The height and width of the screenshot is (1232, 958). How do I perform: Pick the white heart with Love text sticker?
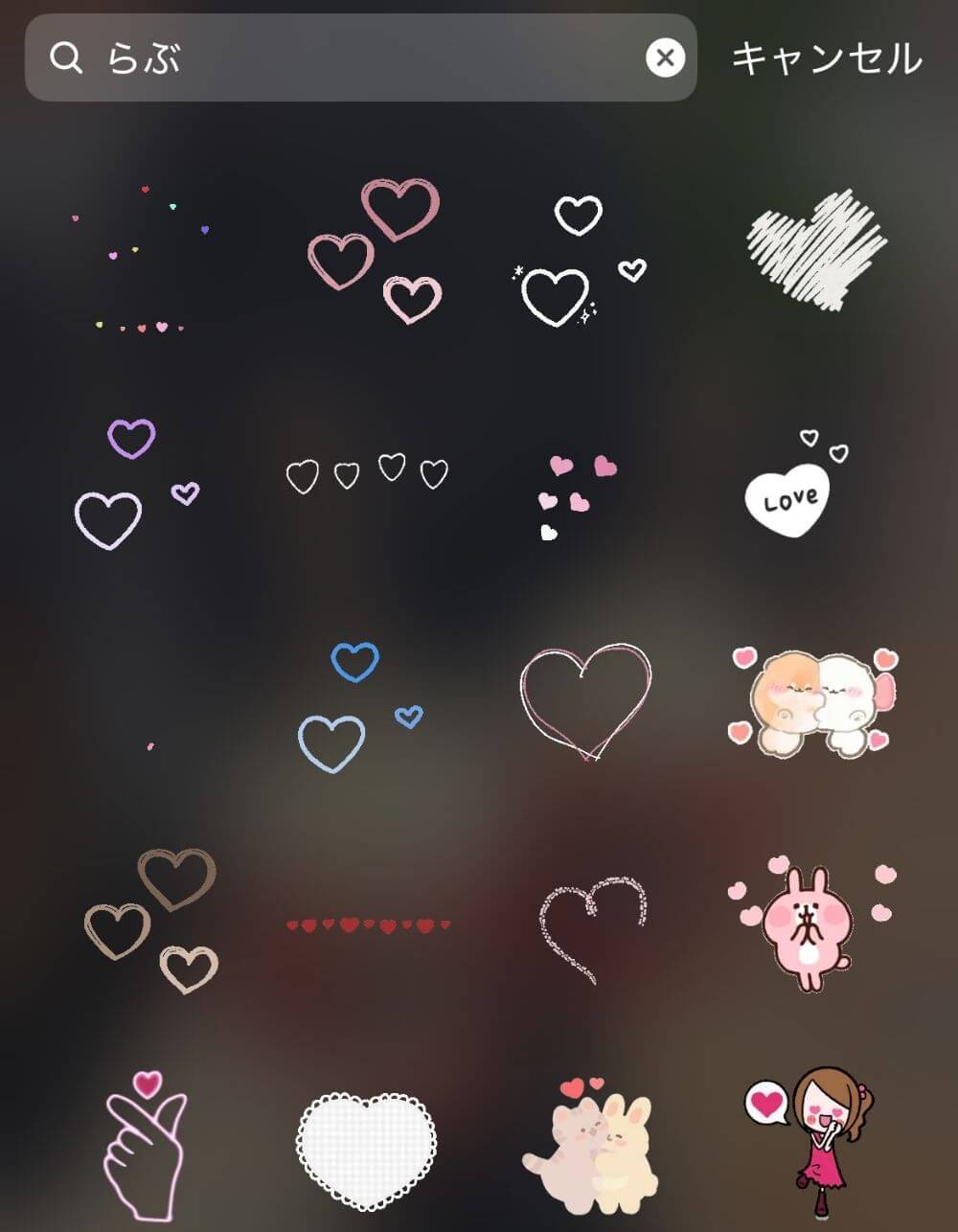point(793,487)
